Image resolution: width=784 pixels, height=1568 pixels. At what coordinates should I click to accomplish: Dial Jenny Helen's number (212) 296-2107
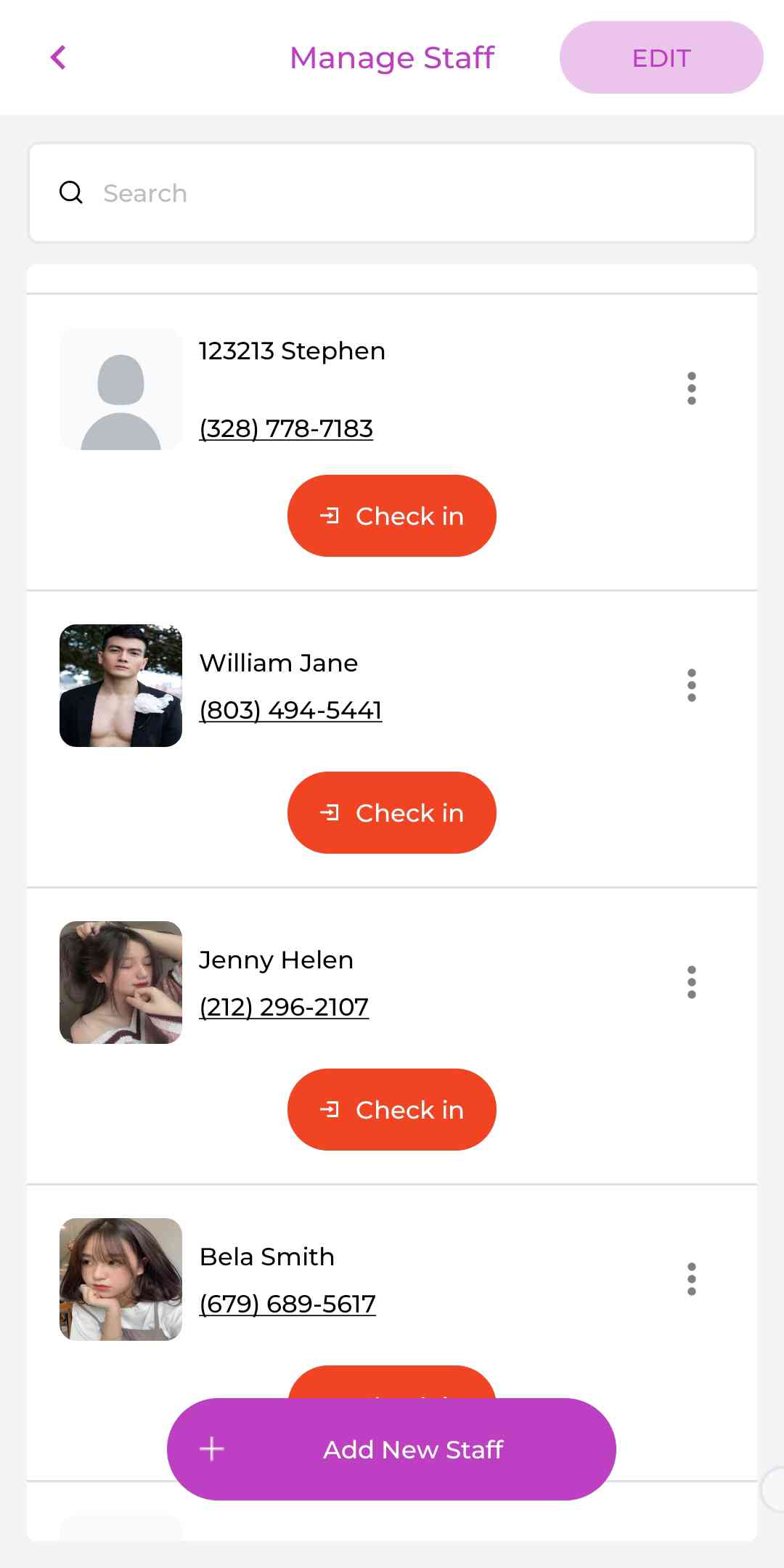pos(284,1007)
